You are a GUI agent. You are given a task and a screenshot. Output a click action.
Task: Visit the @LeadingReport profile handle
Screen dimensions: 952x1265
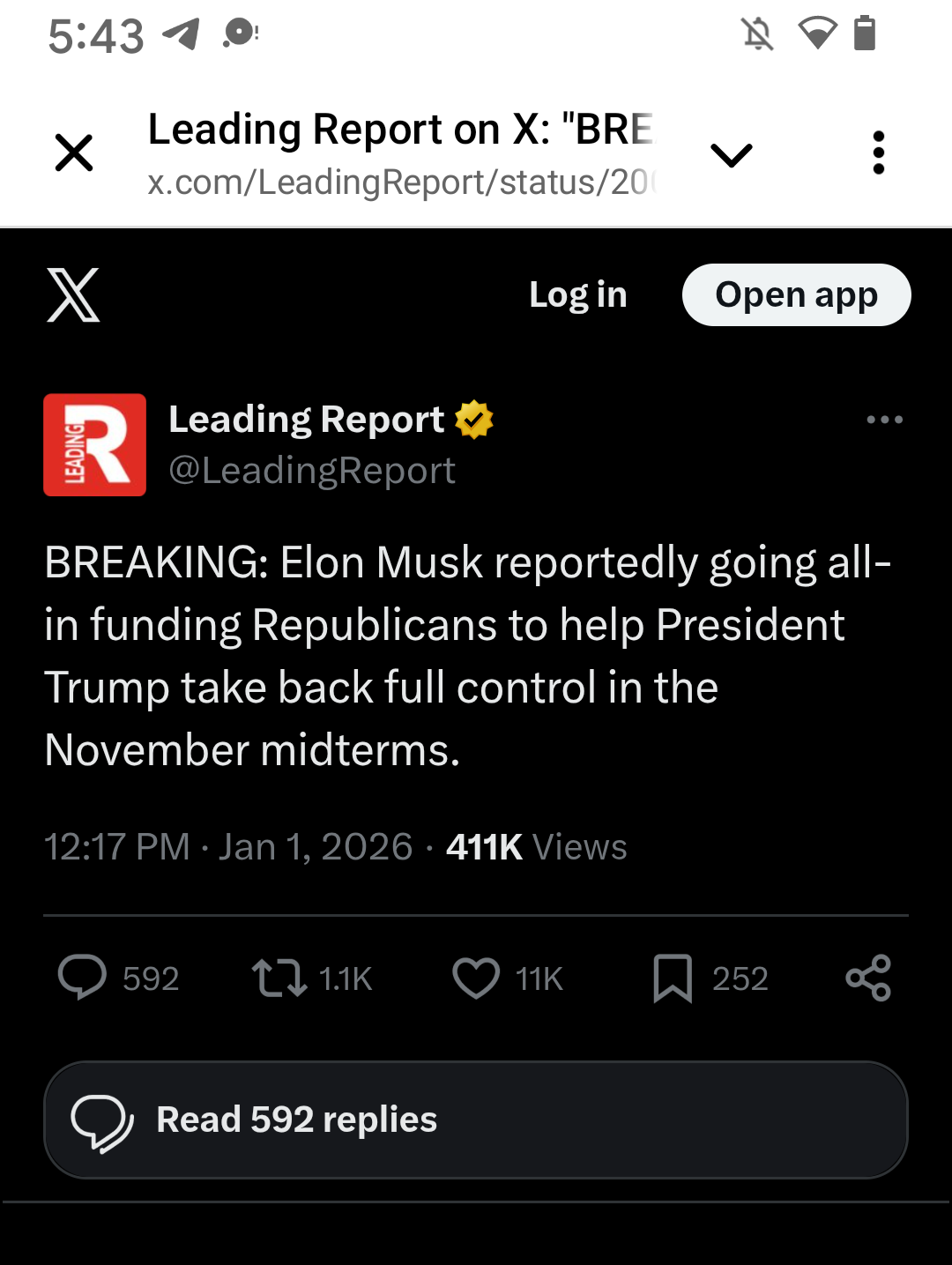click(312, 471)
